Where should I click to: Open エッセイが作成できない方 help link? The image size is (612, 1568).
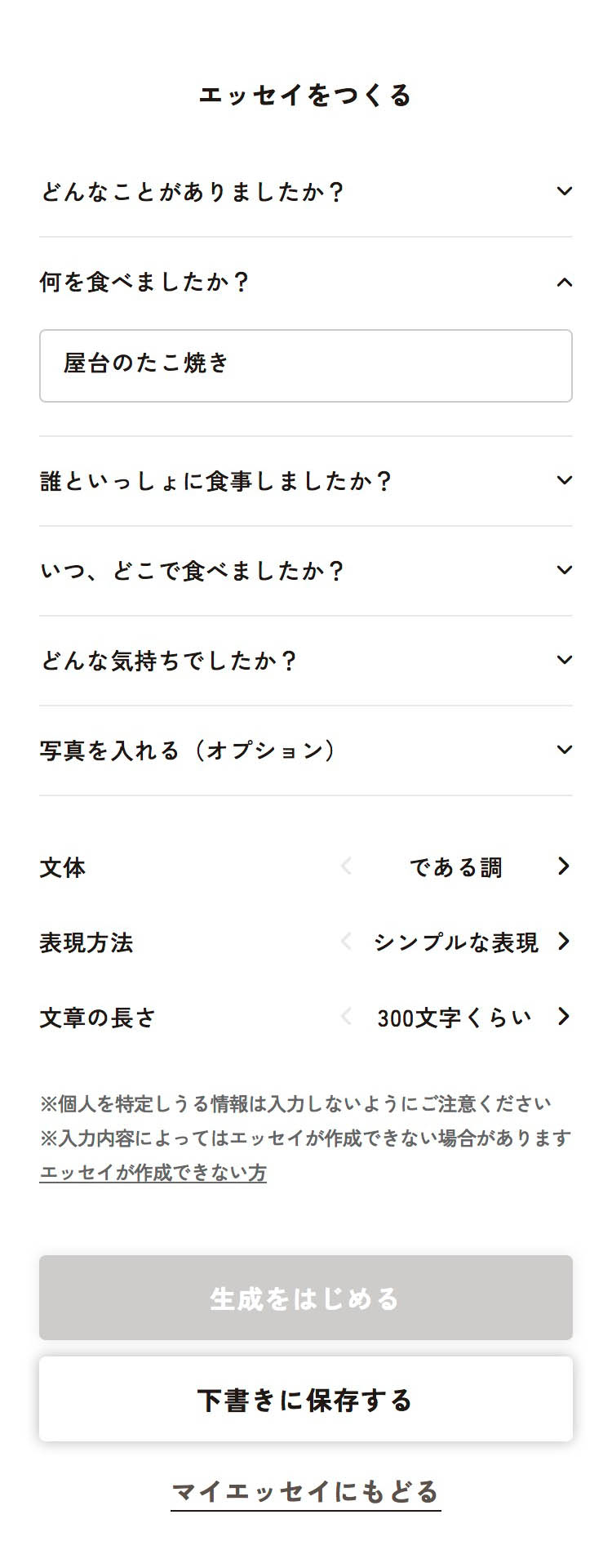[153, 1173]
